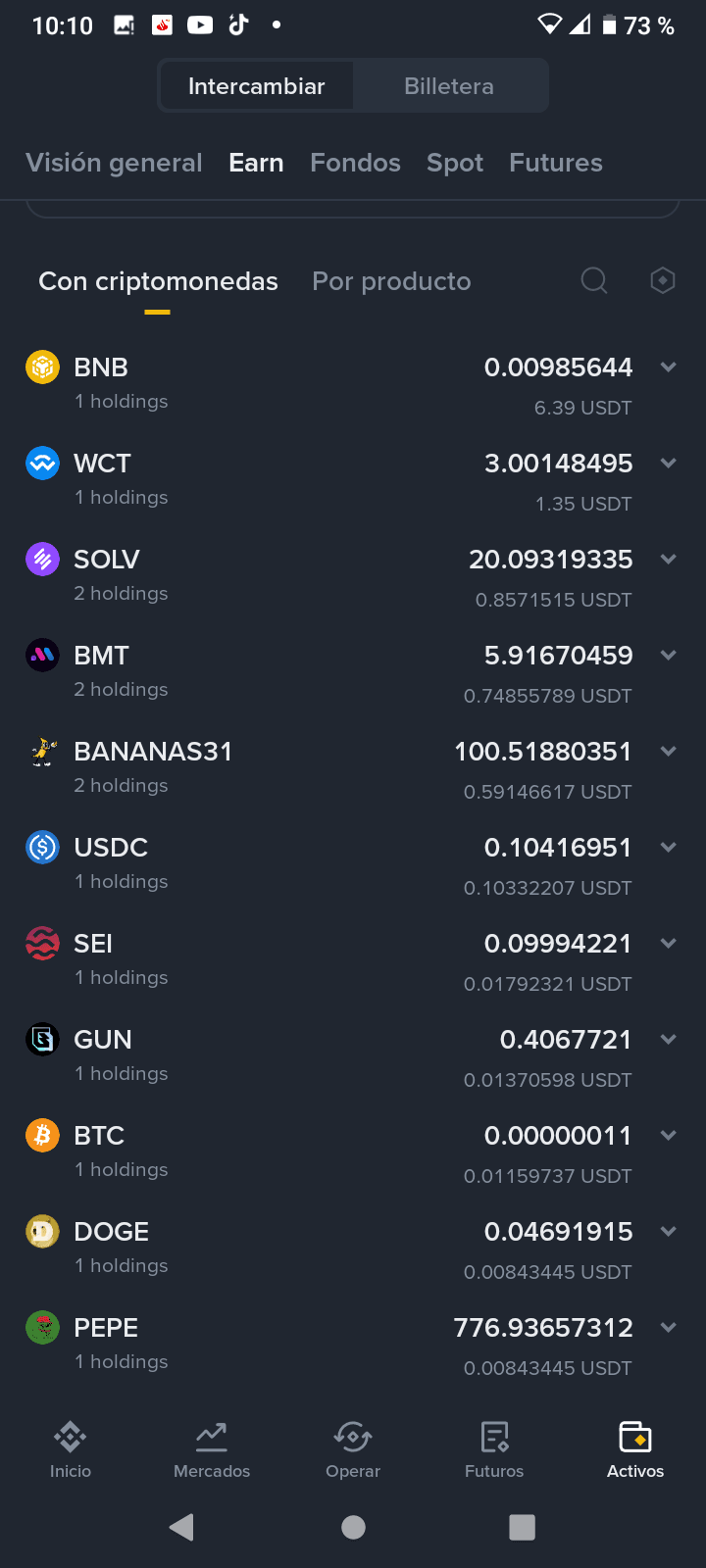Expand the SOLV holdings chevron
The height and width of the screenshot is (1568, 706).
pyautogui.click(x=668, y=559)
